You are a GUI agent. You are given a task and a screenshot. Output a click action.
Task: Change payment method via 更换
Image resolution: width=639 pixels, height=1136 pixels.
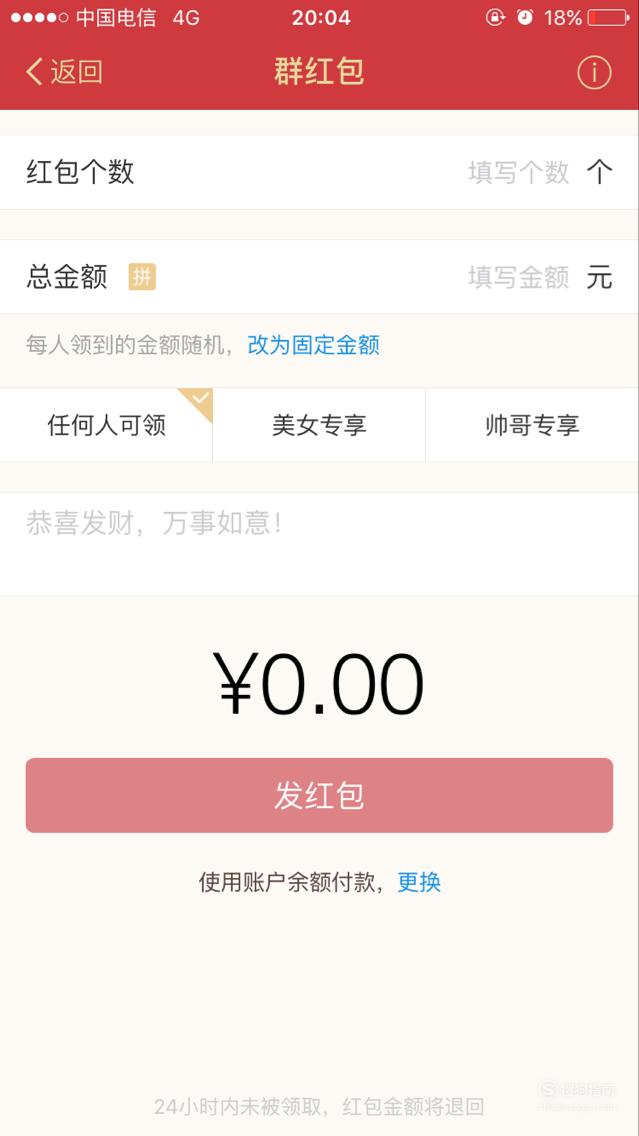click(419, 882)
